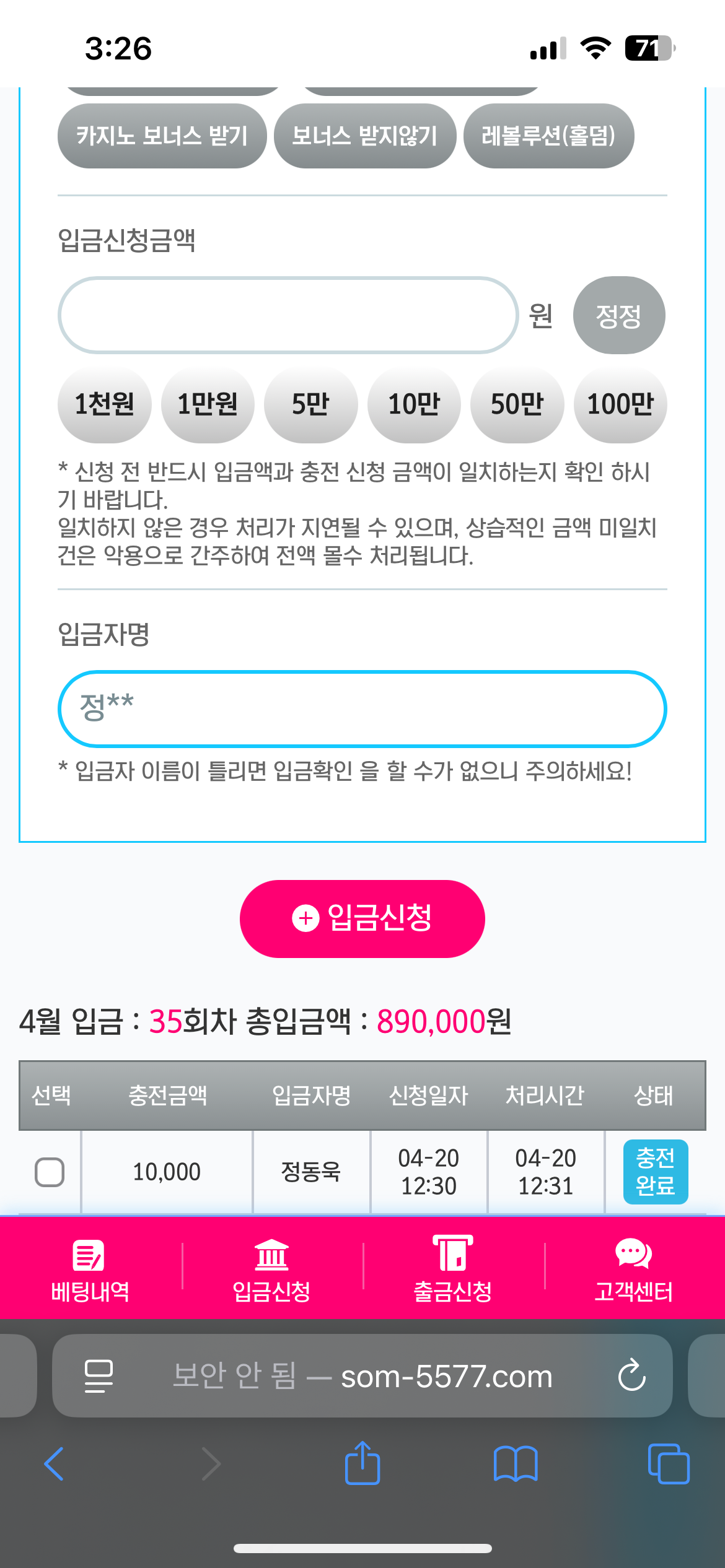This screenshot has width=725, height=1568.
Task: Reload the page in Safari
Action: click(x=631, y=1375)
